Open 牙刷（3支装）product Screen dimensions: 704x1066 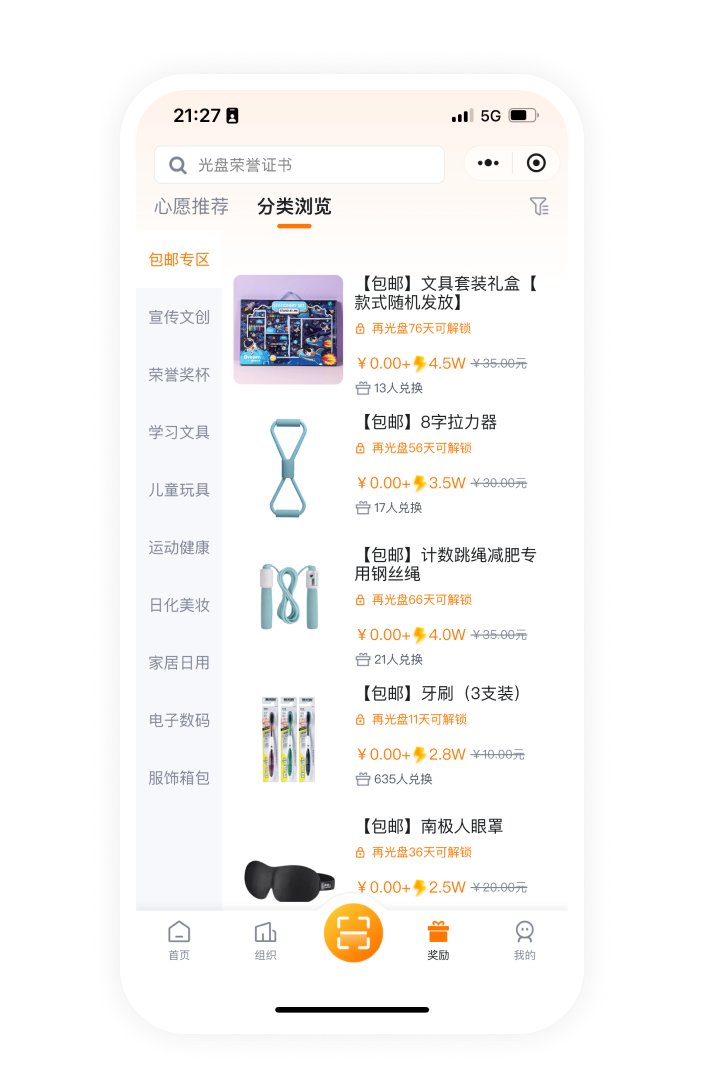[x=440, y=693]
